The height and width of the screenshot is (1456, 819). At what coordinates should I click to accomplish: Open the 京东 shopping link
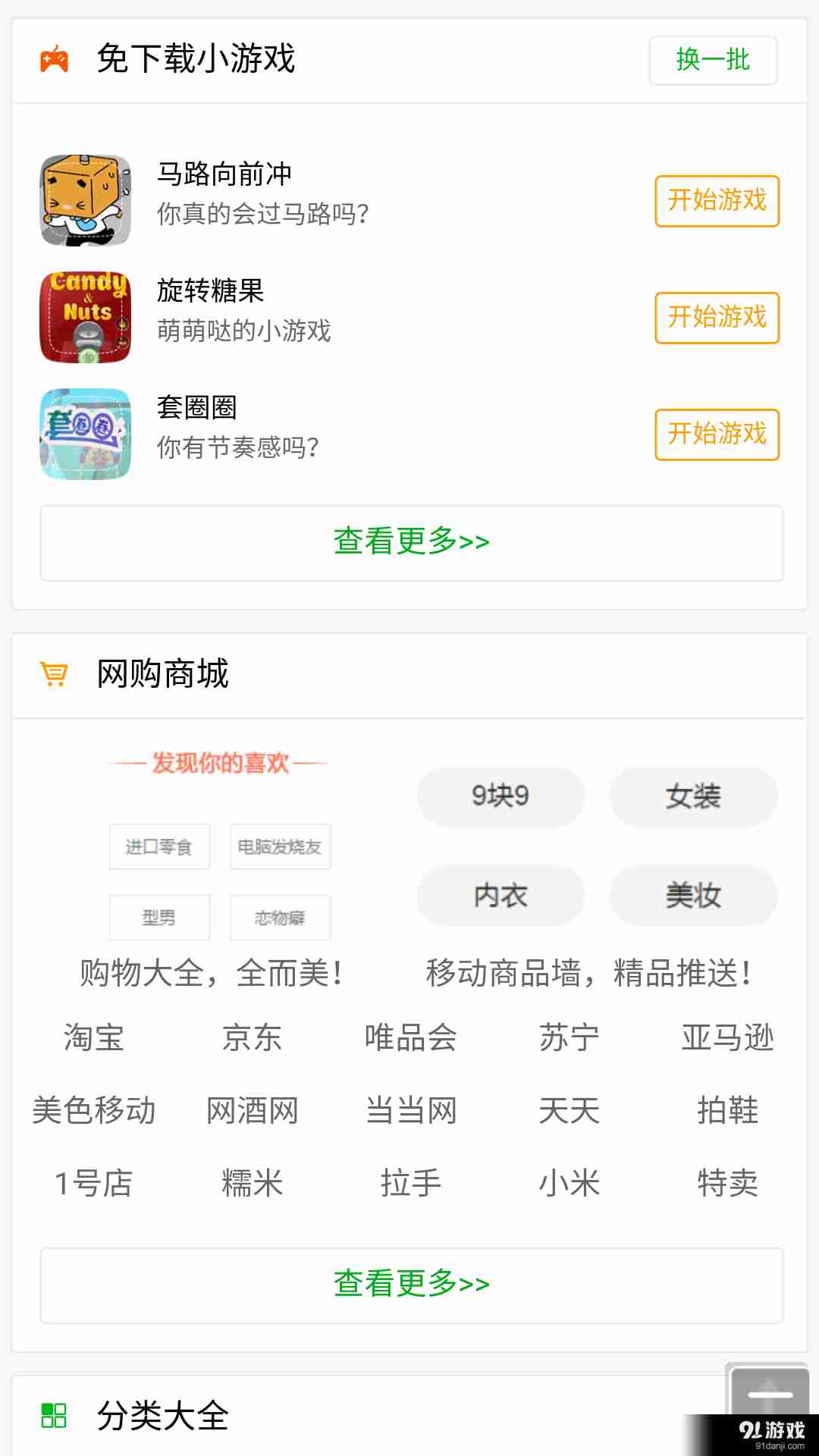(253, 1037)
